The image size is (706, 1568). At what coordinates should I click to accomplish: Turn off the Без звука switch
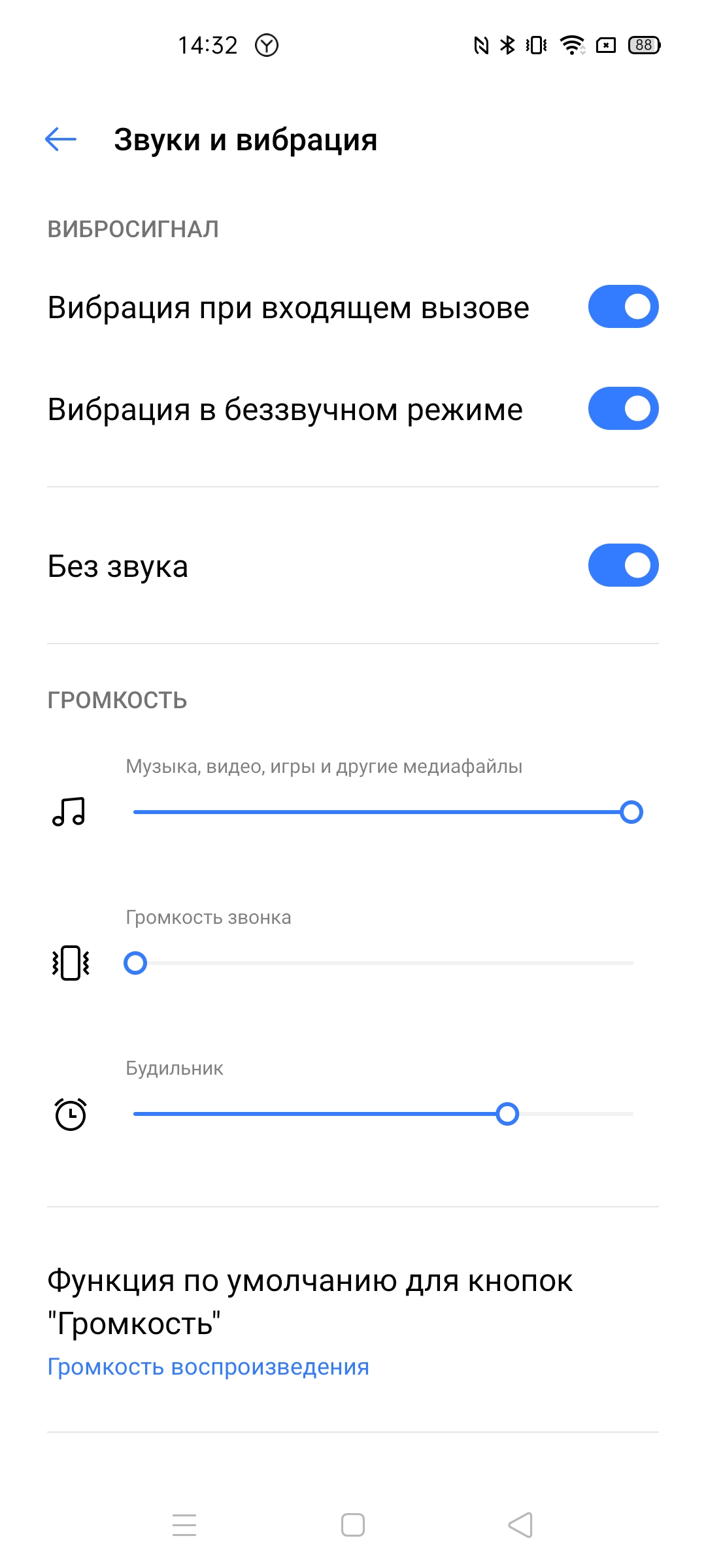pyautogui.click(x=622, y=566)
